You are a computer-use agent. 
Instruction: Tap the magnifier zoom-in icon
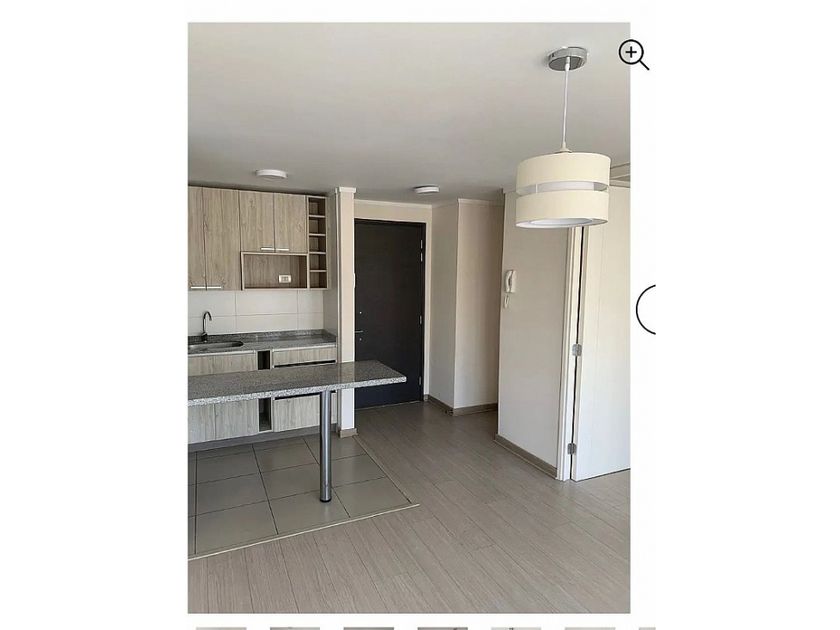(x=633, y=54)
